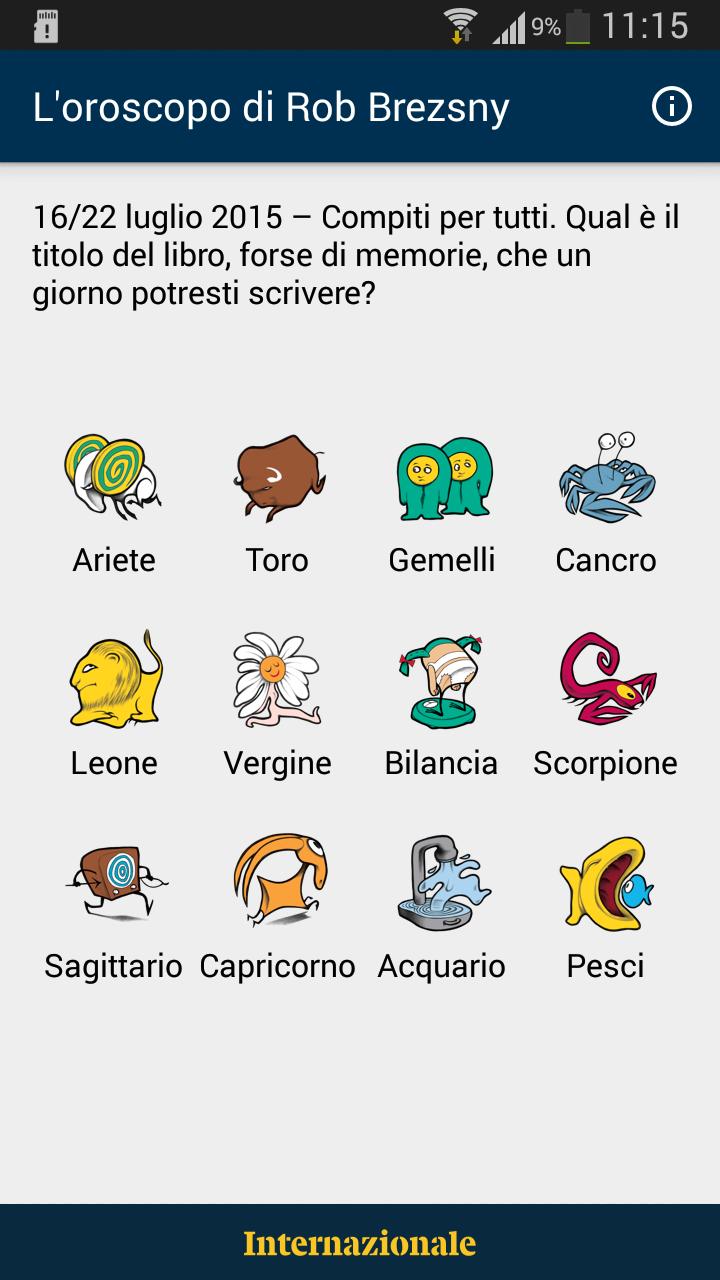720x1280 pixels.
Task: Open the info icon in the header
Action: coord(672,106)
